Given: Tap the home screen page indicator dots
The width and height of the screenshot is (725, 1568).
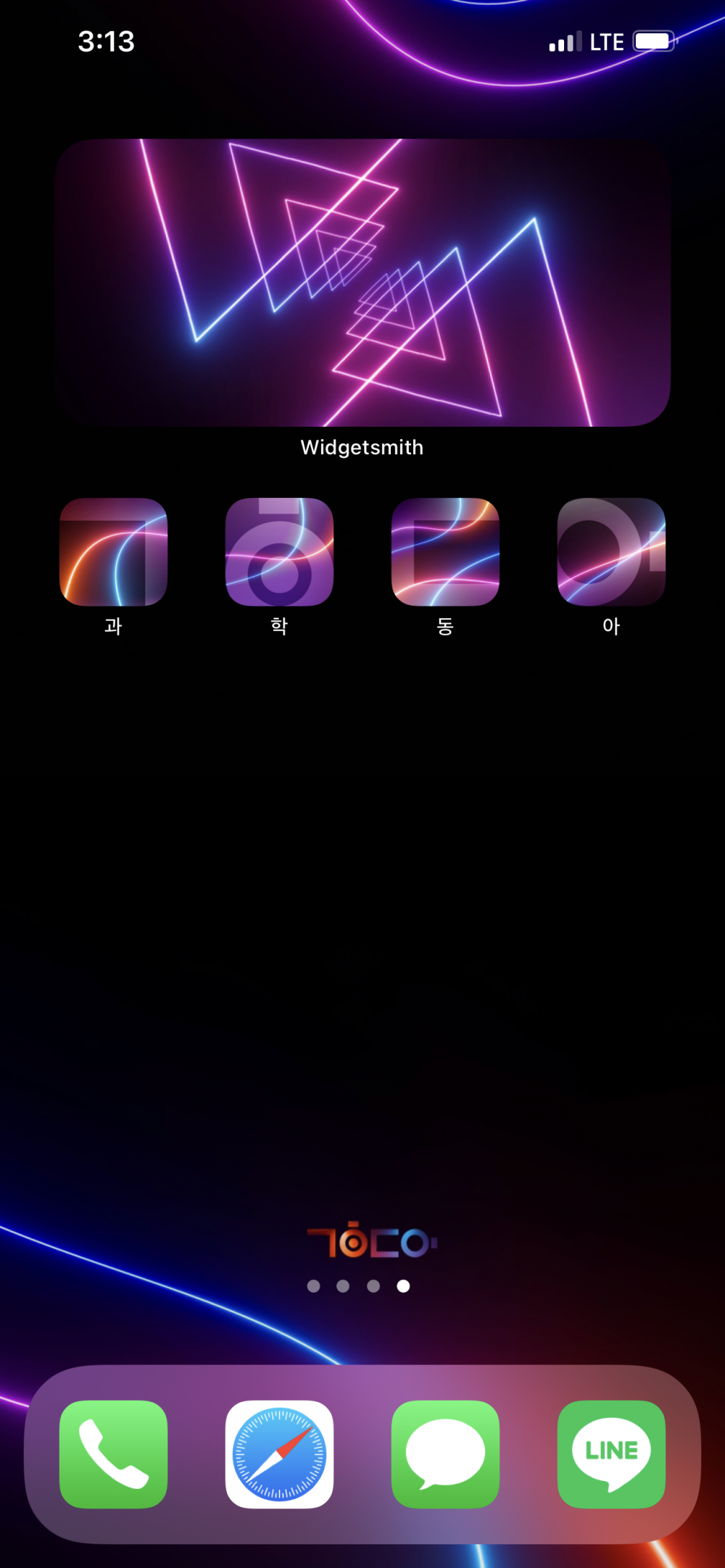Looking at the screenshot, I should pyautogui.click(x=358, y=1285).
